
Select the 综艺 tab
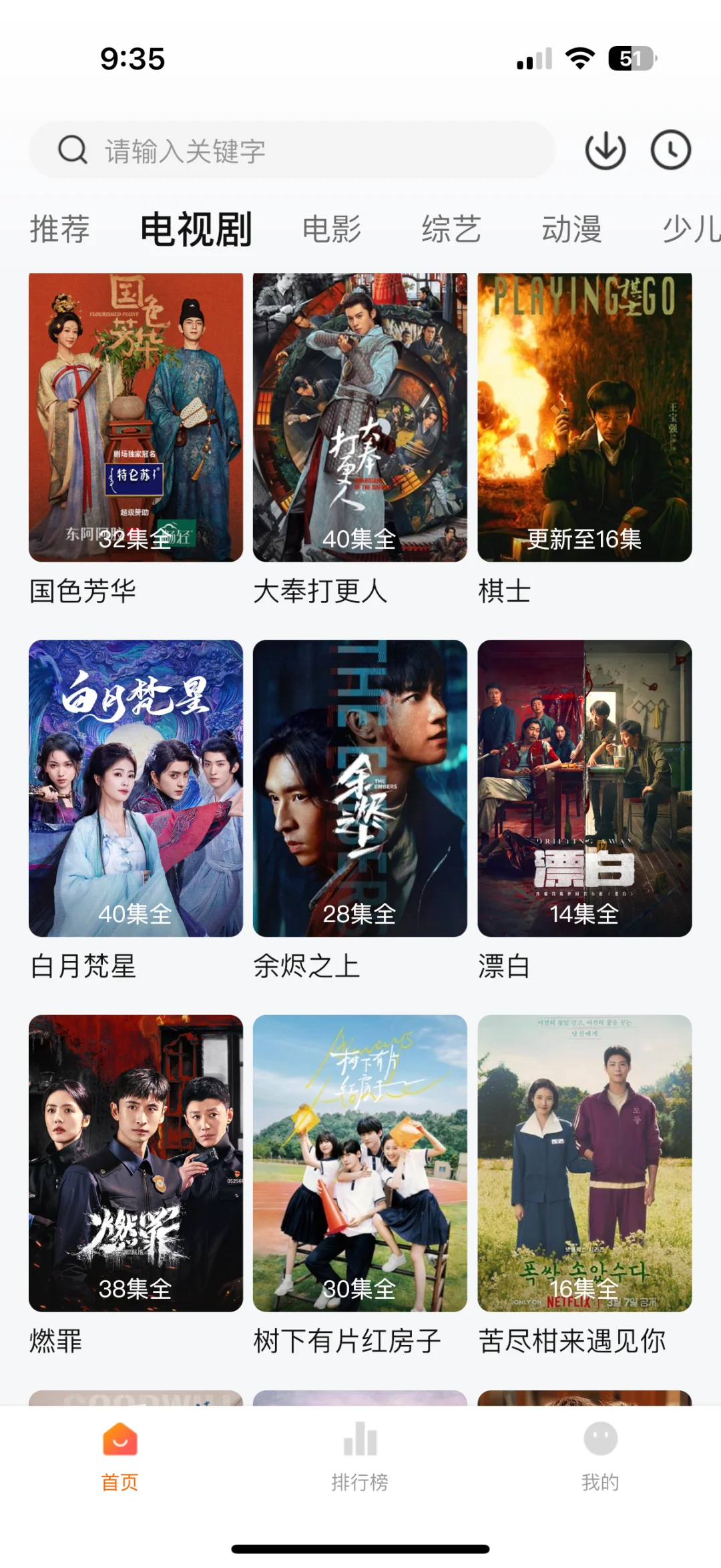(x=451, y=229)
